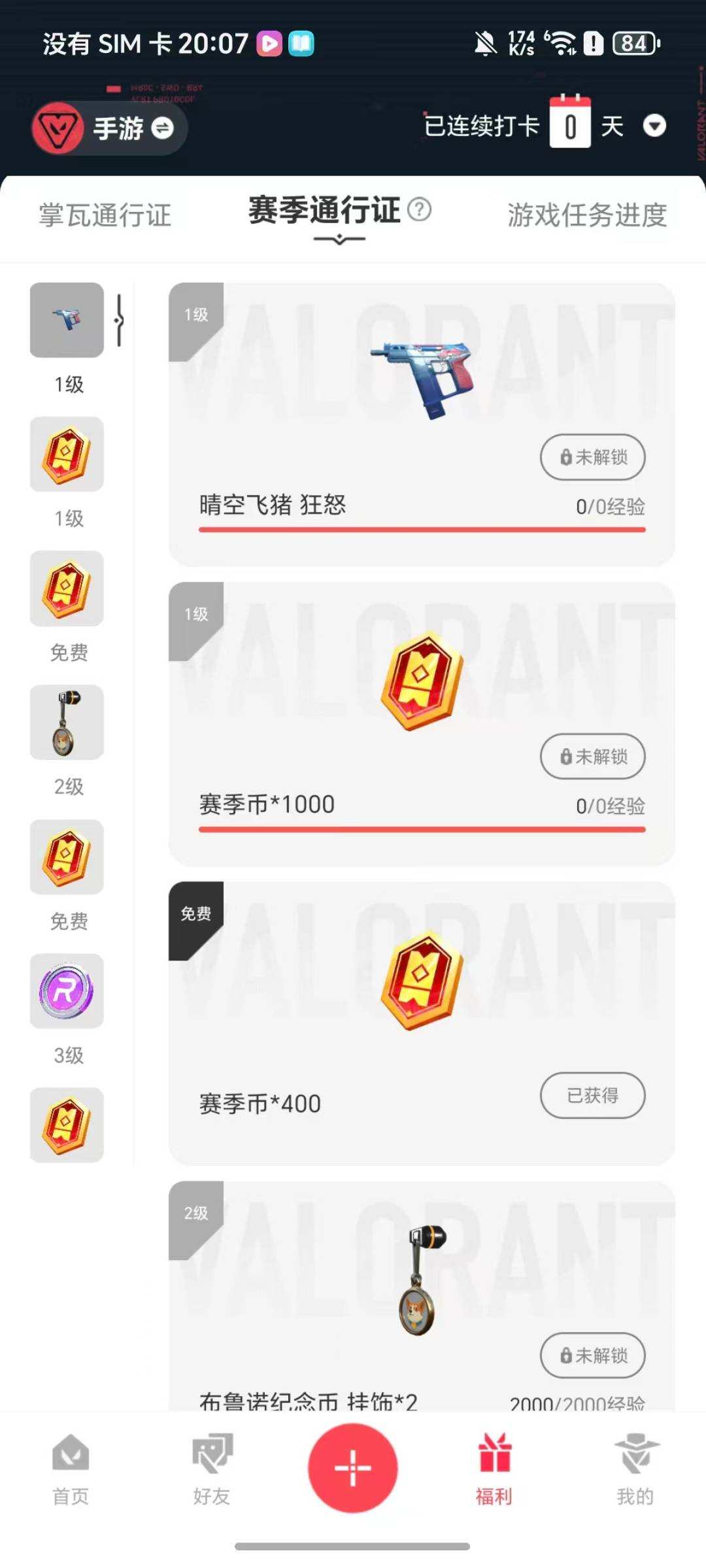The image size is (706, 1568).
Task: Tap the VALORANT logo at top left
Action: tap(59, 128)
